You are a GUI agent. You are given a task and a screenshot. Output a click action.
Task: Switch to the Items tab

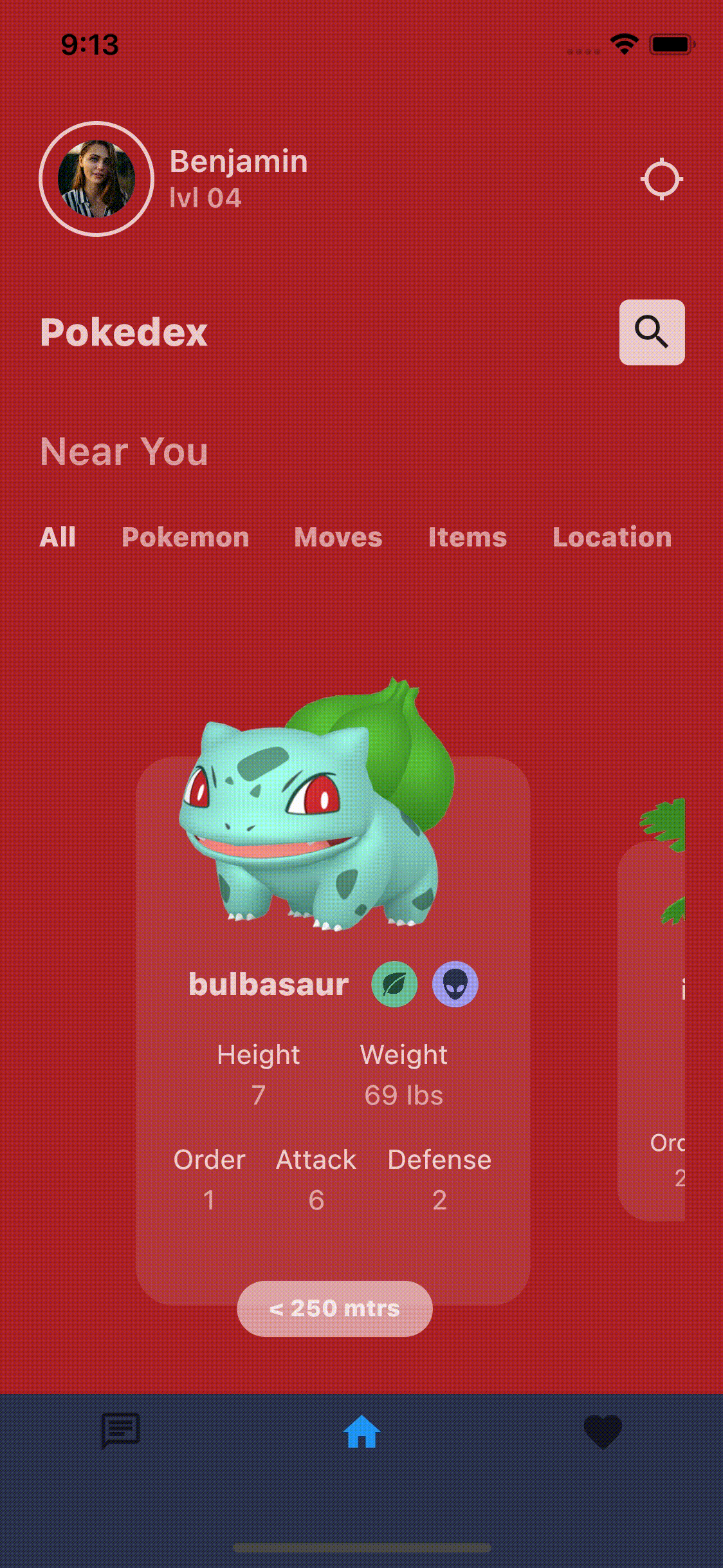[468, 537]
